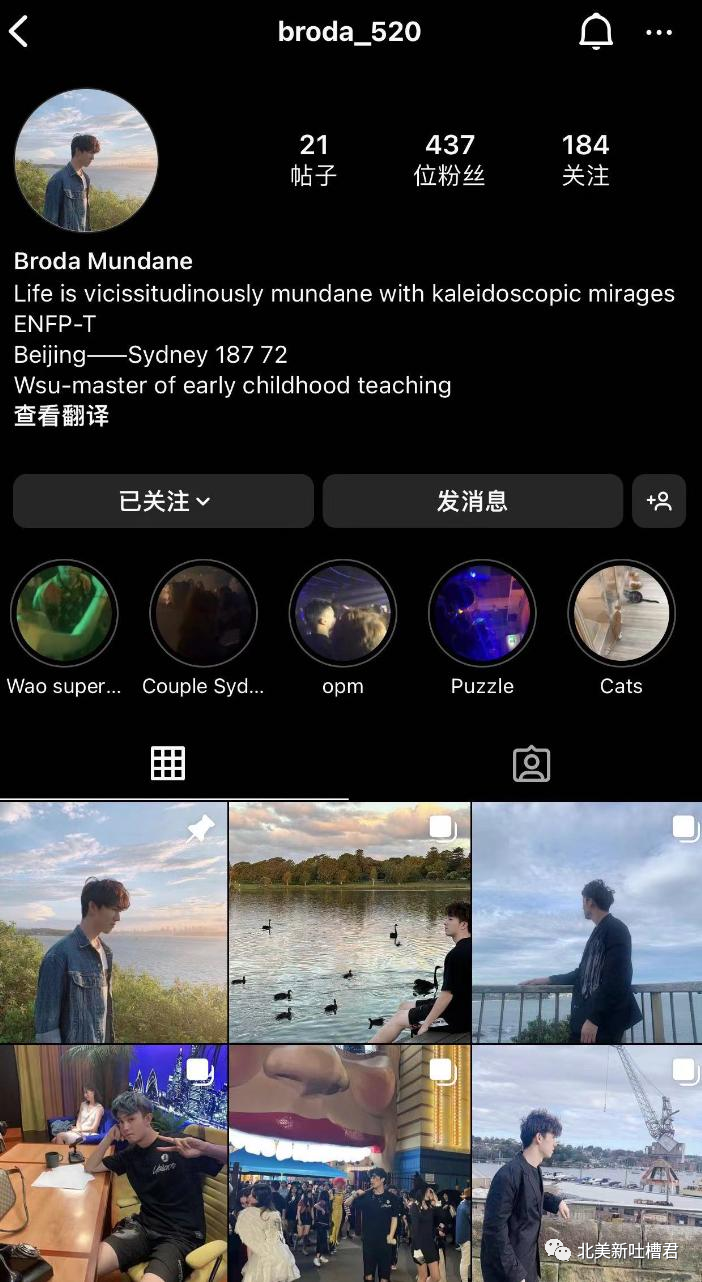The image size is (702, 1282).
Task: Switch to the posts grid tab
Action: 168,764
